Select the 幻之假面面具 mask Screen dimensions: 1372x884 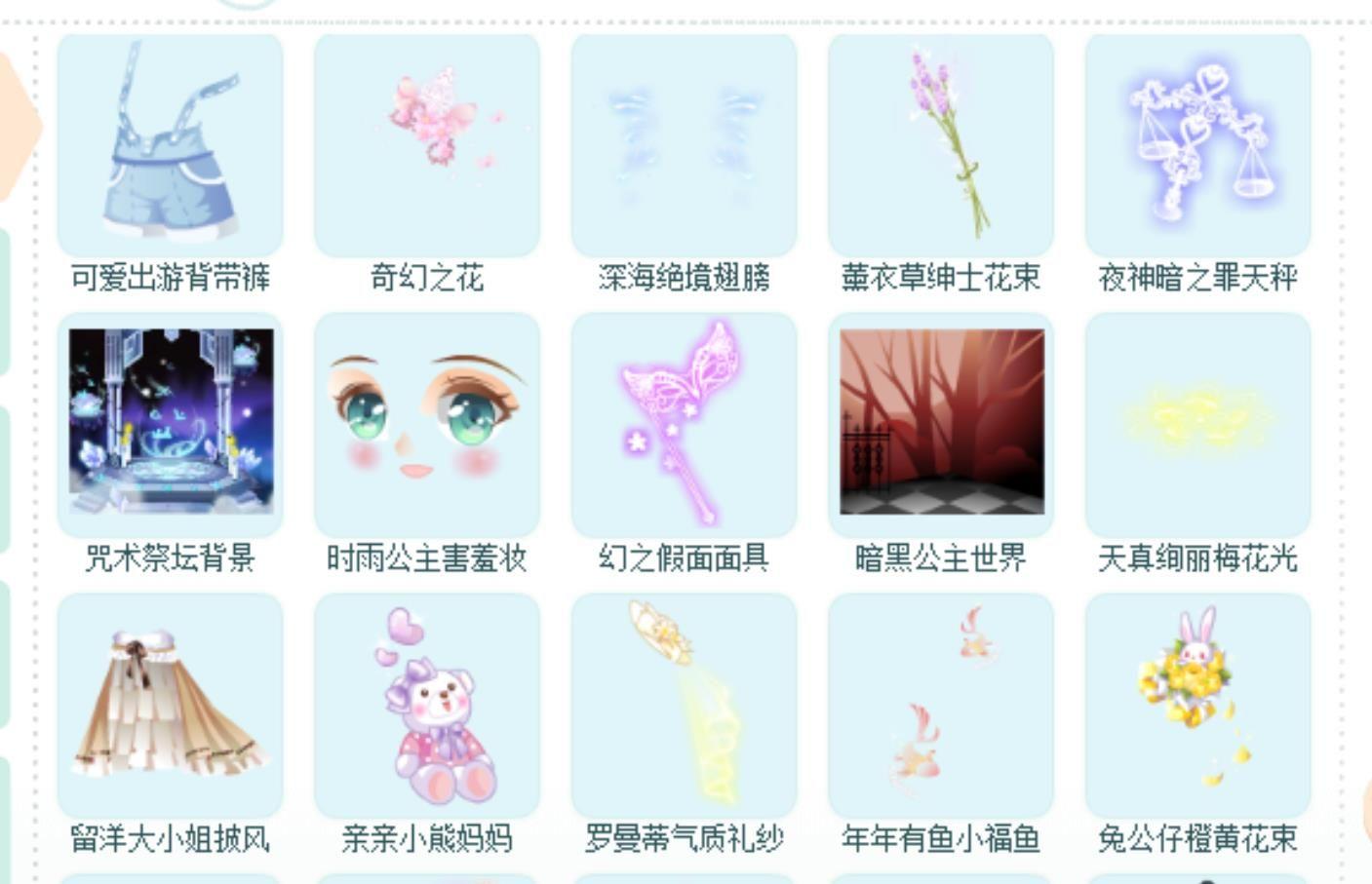(684, 424)
